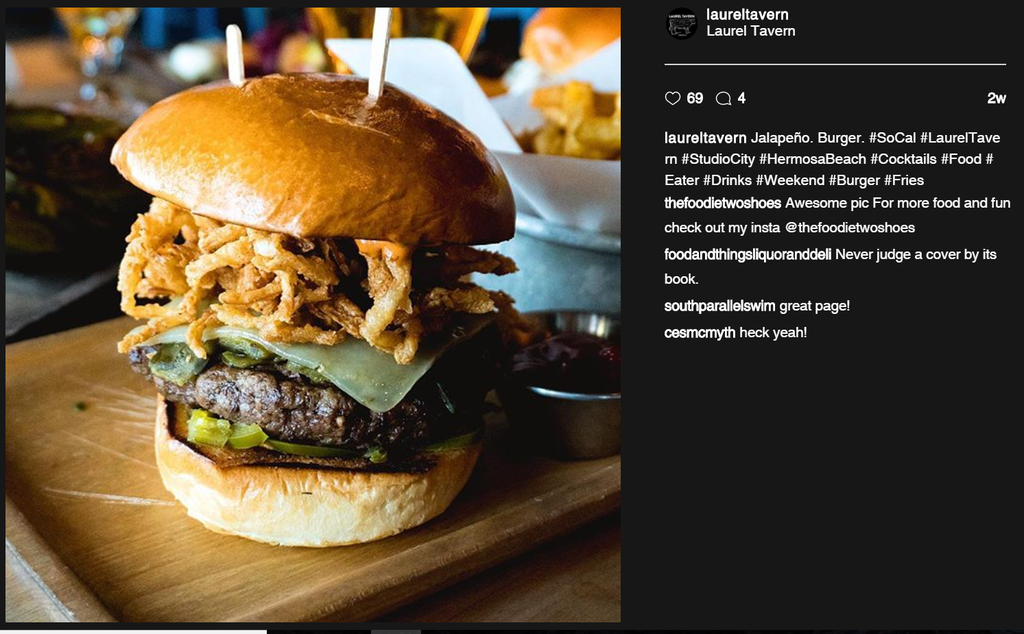1024x634 pixels.
Task: View foodandthingsliquoranddeli commenter profile
Action: pyautogui.click(x=747, y=254)
